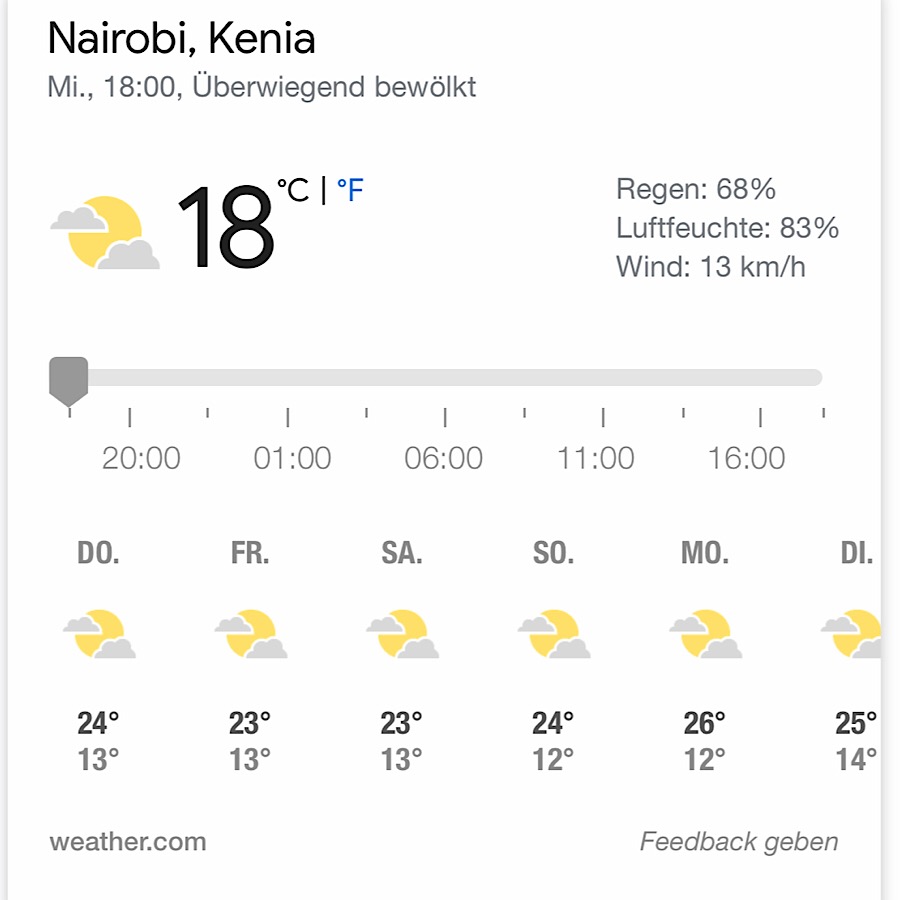Tap Feedback geben link
Image resolution: width=900 pixels, height=900 pixels.
pyautogui.click(x=739, y=842)
